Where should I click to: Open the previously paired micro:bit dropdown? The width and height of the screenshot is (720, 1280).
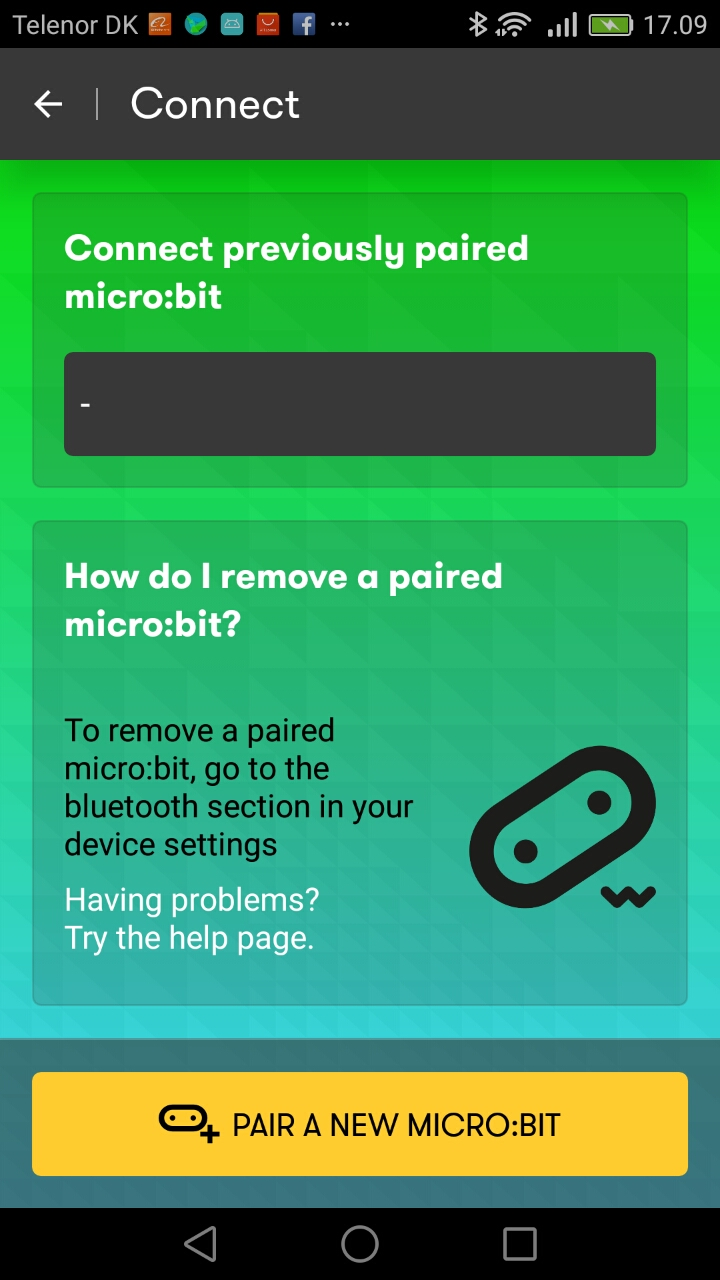(x=360, y=404)
